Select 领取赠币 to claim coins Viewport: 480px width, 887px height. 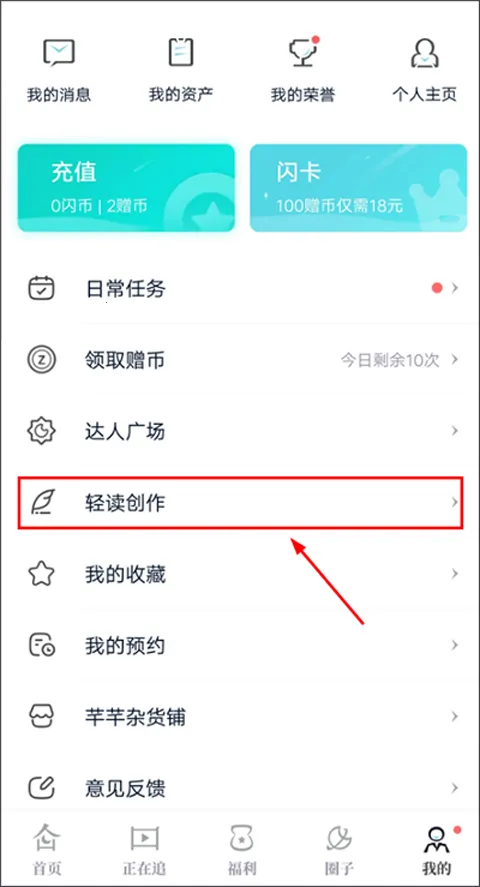[240, 360]
